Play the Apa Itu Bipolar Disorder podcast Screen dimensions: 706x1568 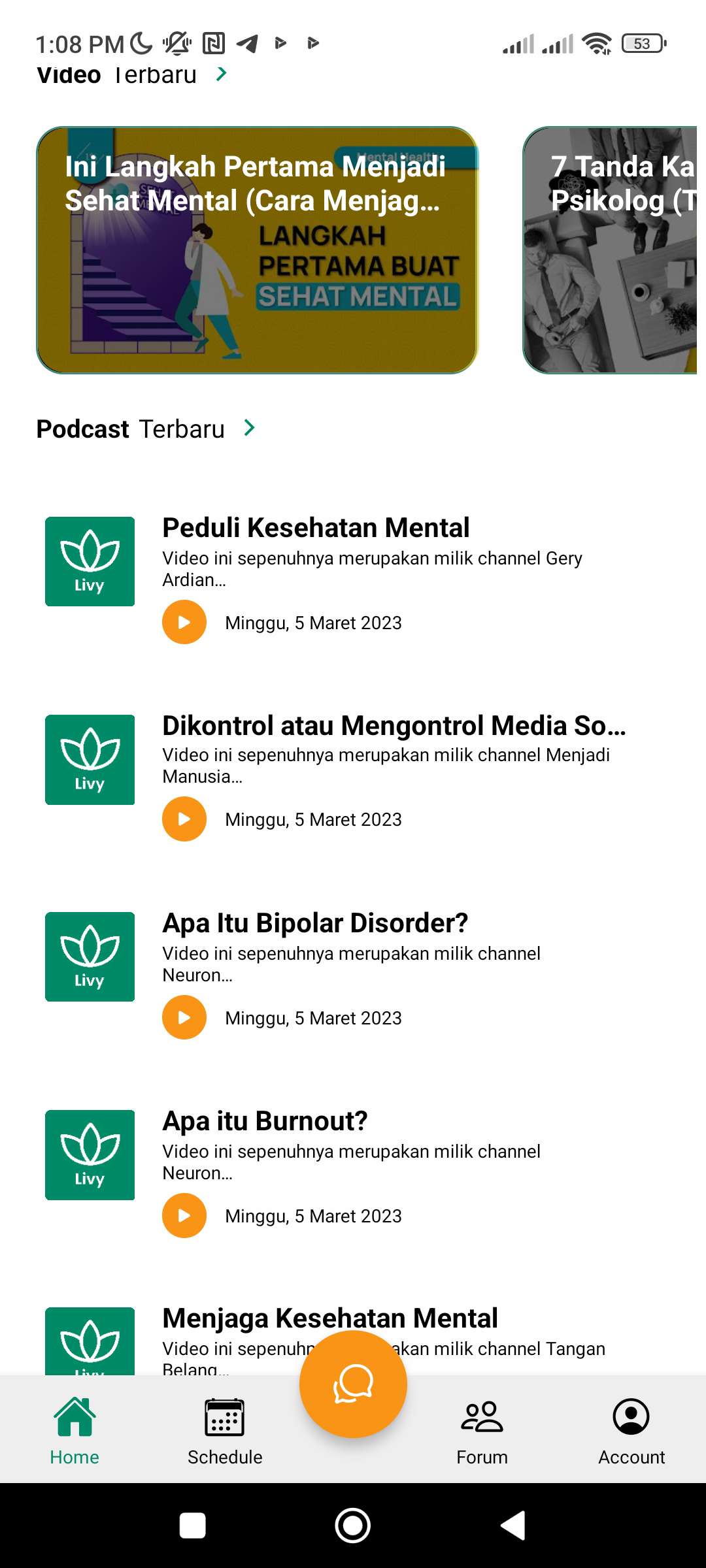(x=184, y=1017)
